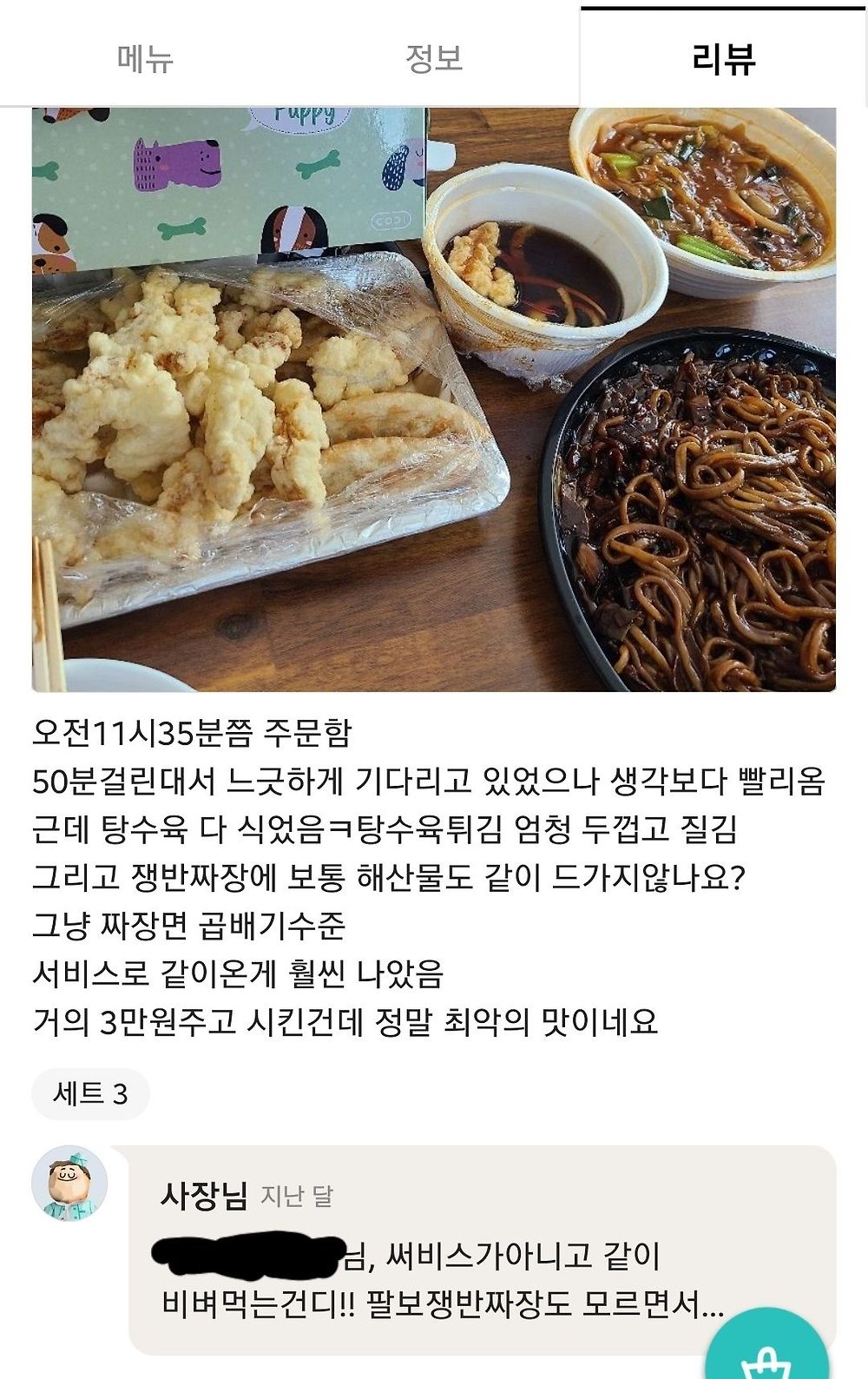Screen dimensions: 868x1379
Task: Tap the 세트 3 menu chip
Action: [x=90, y=1093]
